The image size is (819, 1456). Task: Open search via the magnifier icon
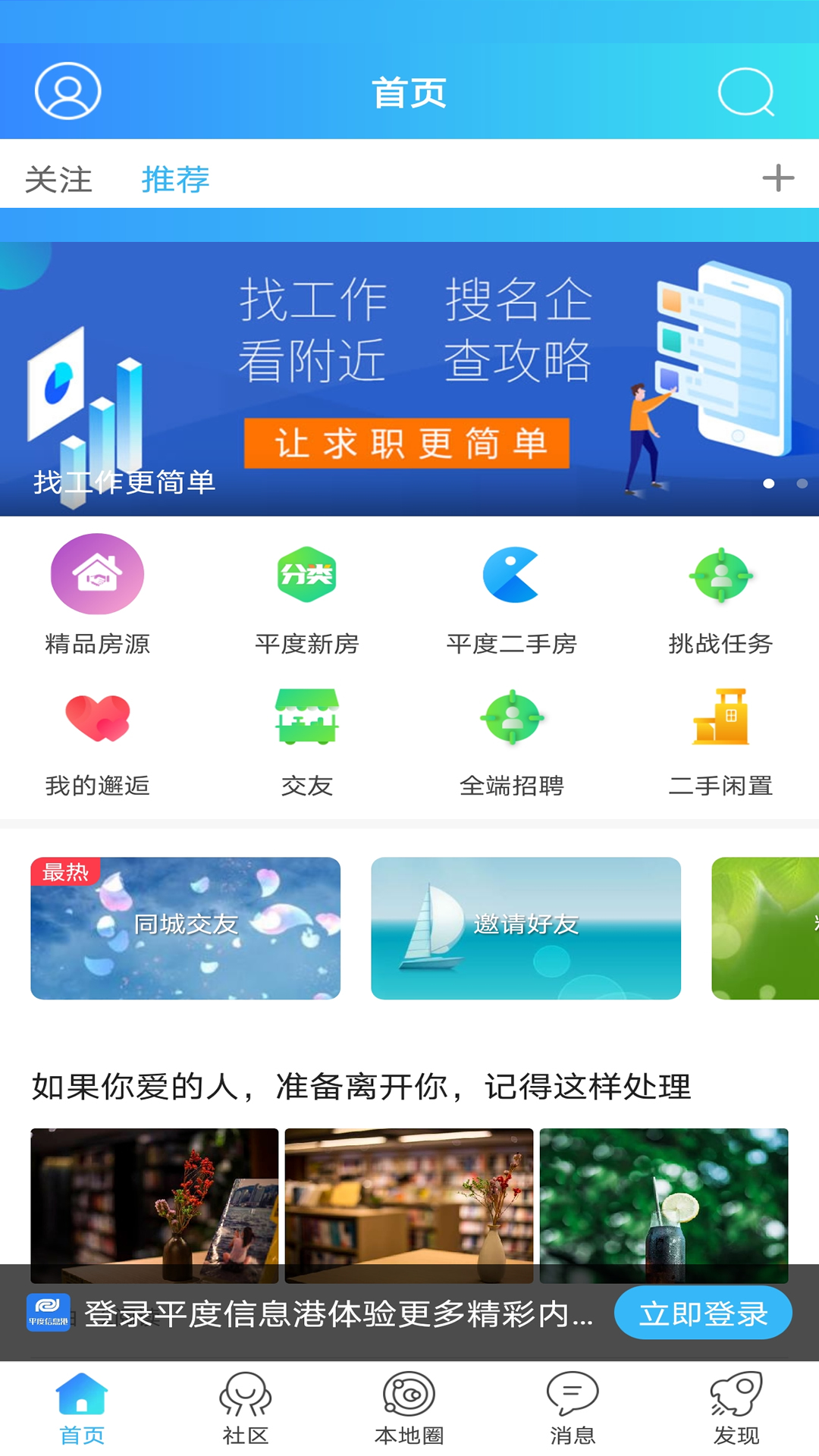tap(746, 91)
